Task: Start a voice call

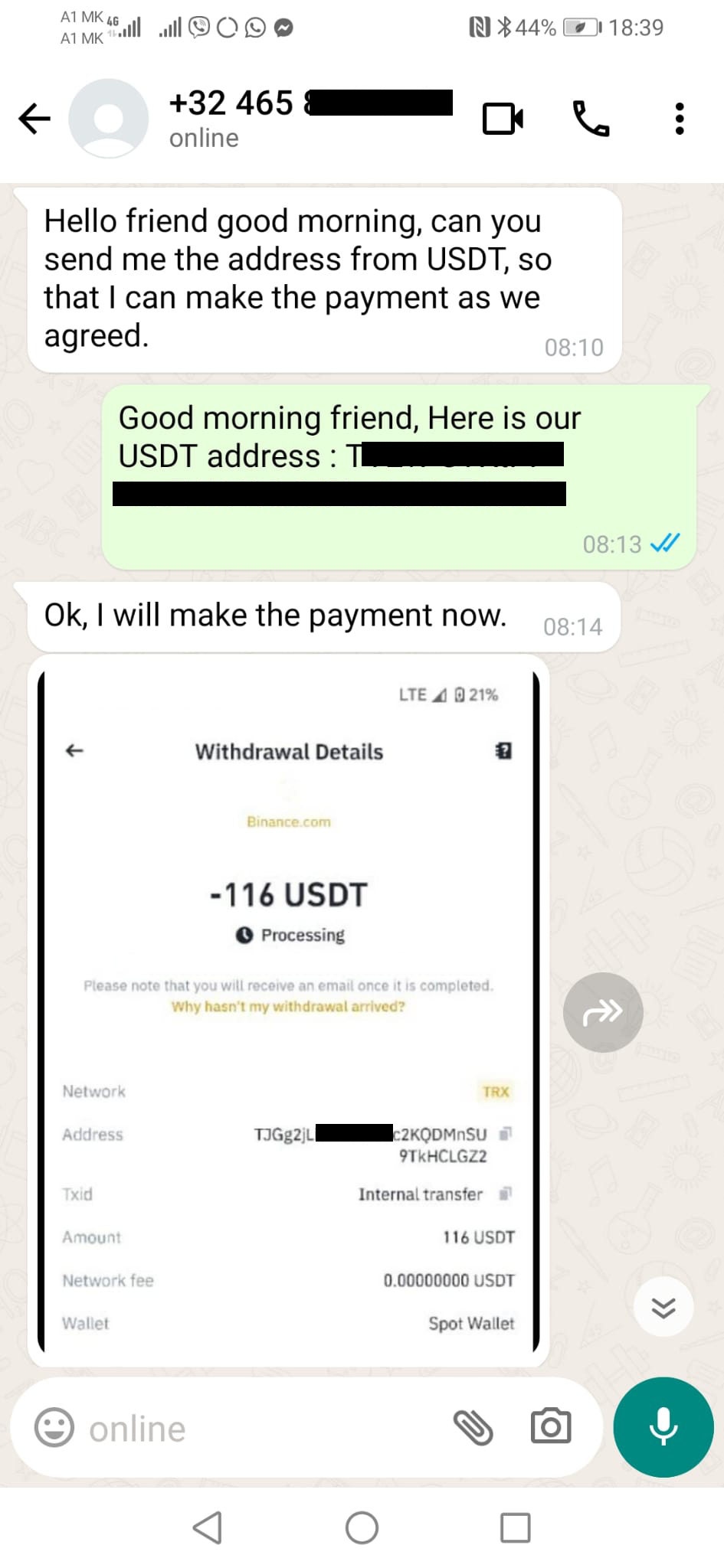Action: [x=591, y=119]
